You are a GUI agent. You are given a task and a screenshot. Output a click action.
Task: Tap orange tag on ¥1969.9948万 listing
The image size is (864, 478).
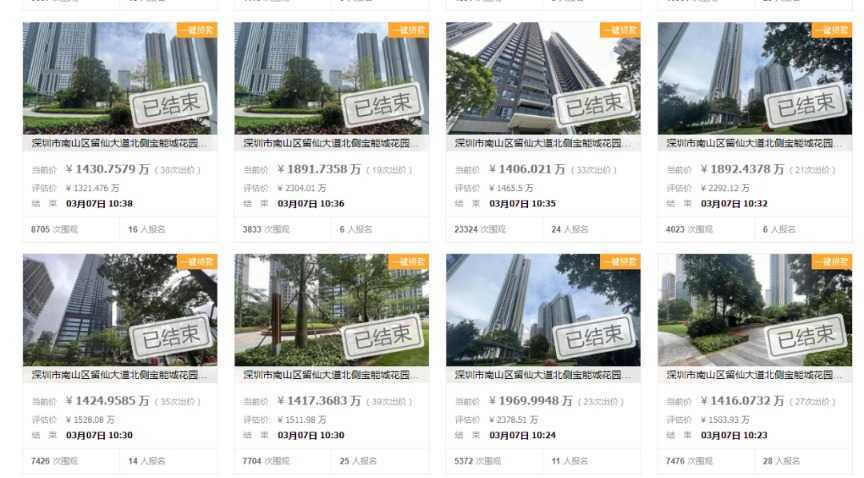620,262
